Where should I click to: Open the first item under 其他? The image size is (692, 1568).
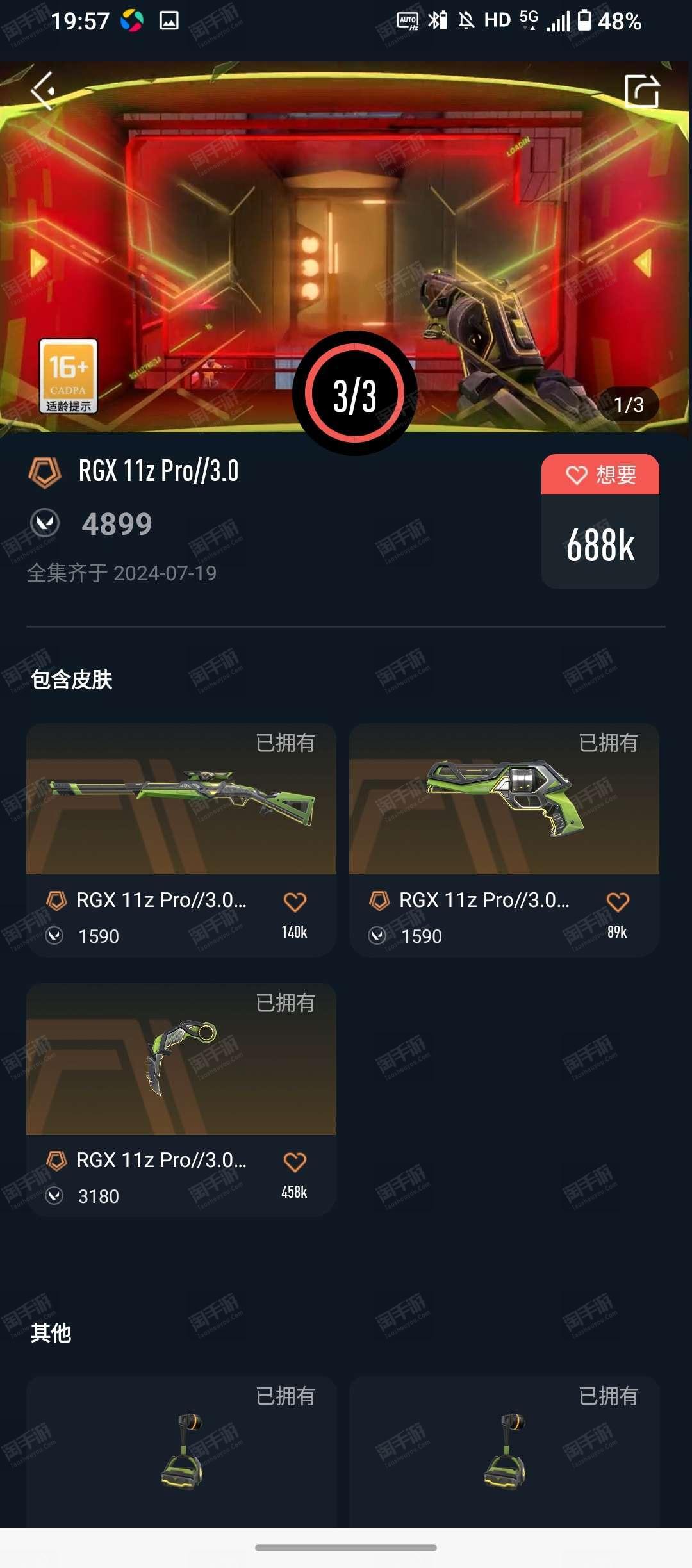point(181,1451)
